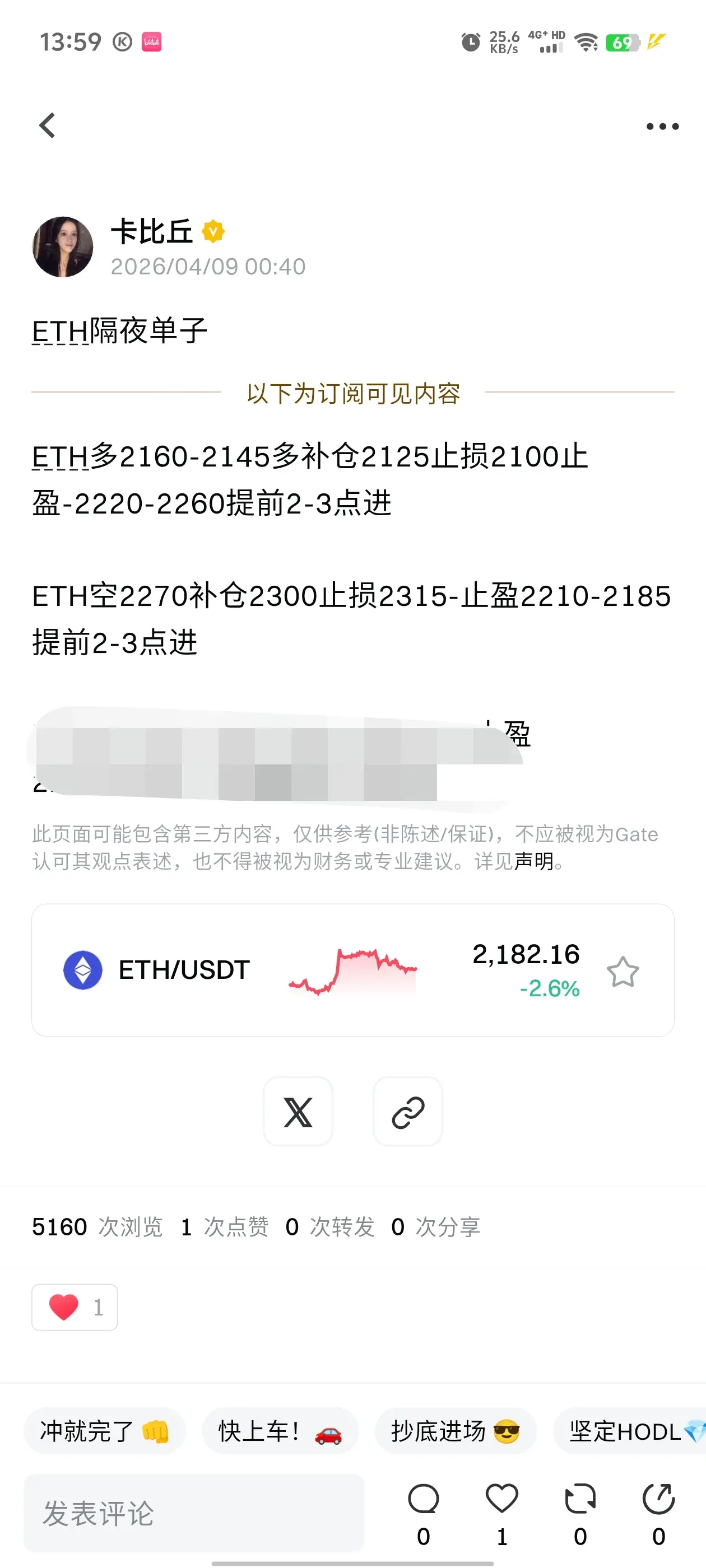Image resolution: width=706 pixels, height=1568 pixels.
Task: Select the 坚定HODL quick reply chip
Action: tap(630, 1431)
